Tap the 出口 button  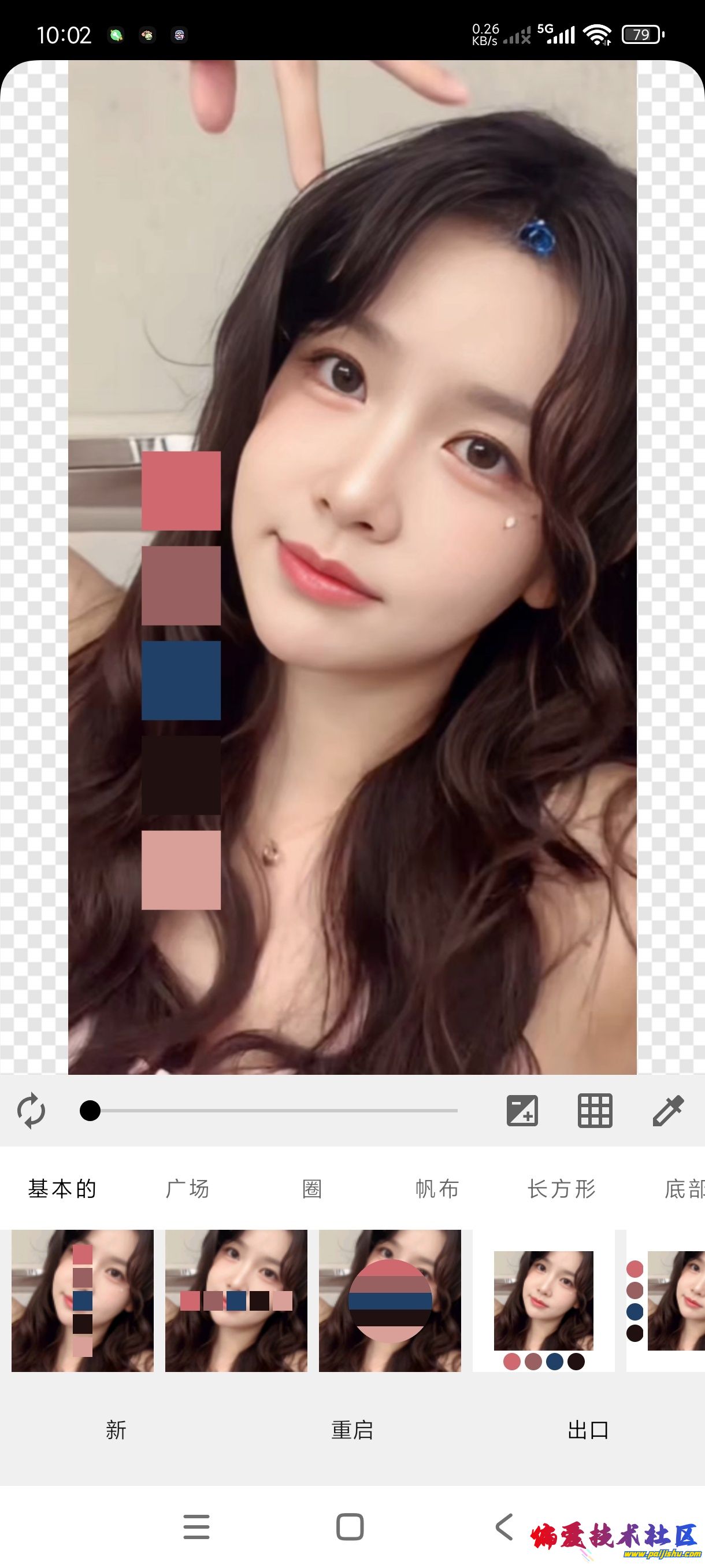[588, 1430]
